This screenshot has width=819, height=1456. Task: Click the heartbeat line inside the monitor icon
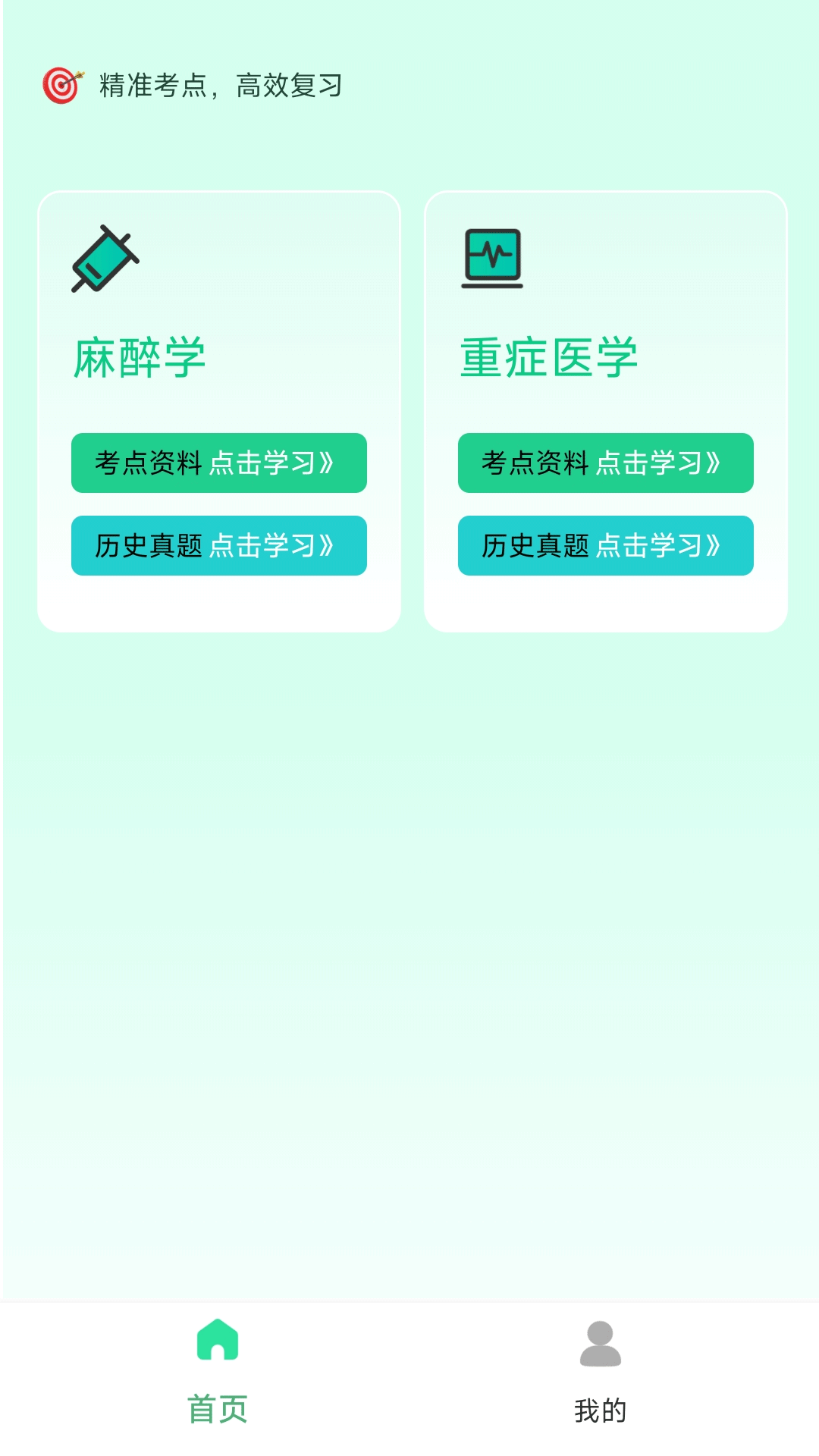(x=491, y=254)
